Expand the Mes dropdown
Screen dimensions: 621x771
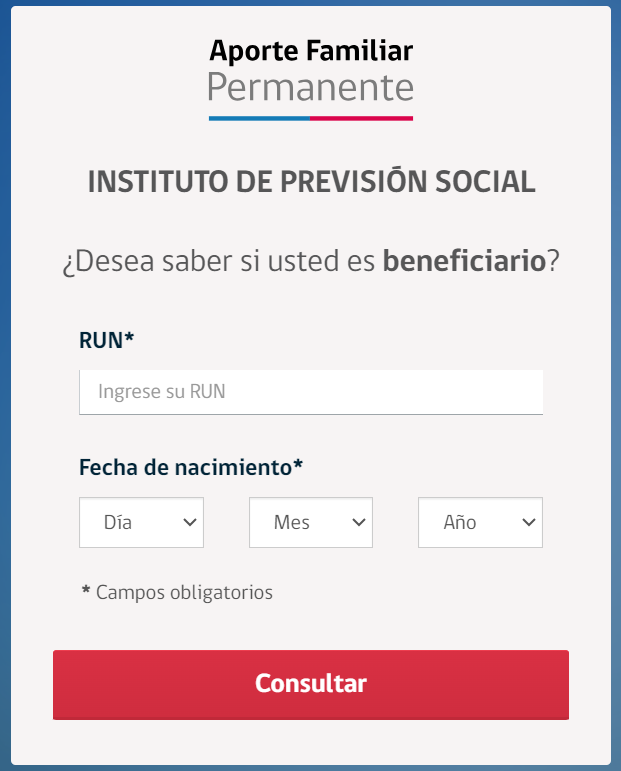coord(310,522)
